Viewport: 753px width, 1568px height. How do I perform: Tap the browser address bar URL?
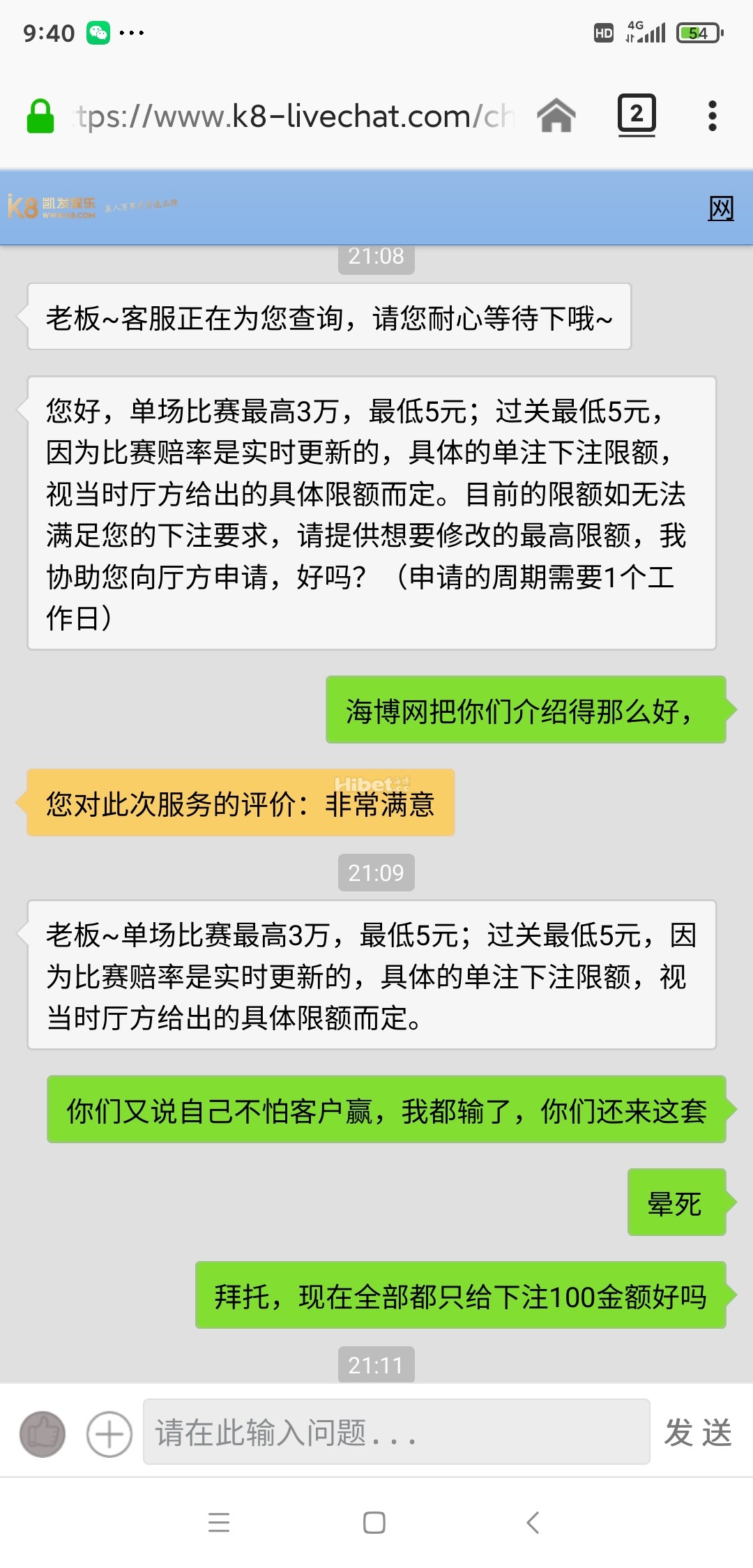click(293, 116)
